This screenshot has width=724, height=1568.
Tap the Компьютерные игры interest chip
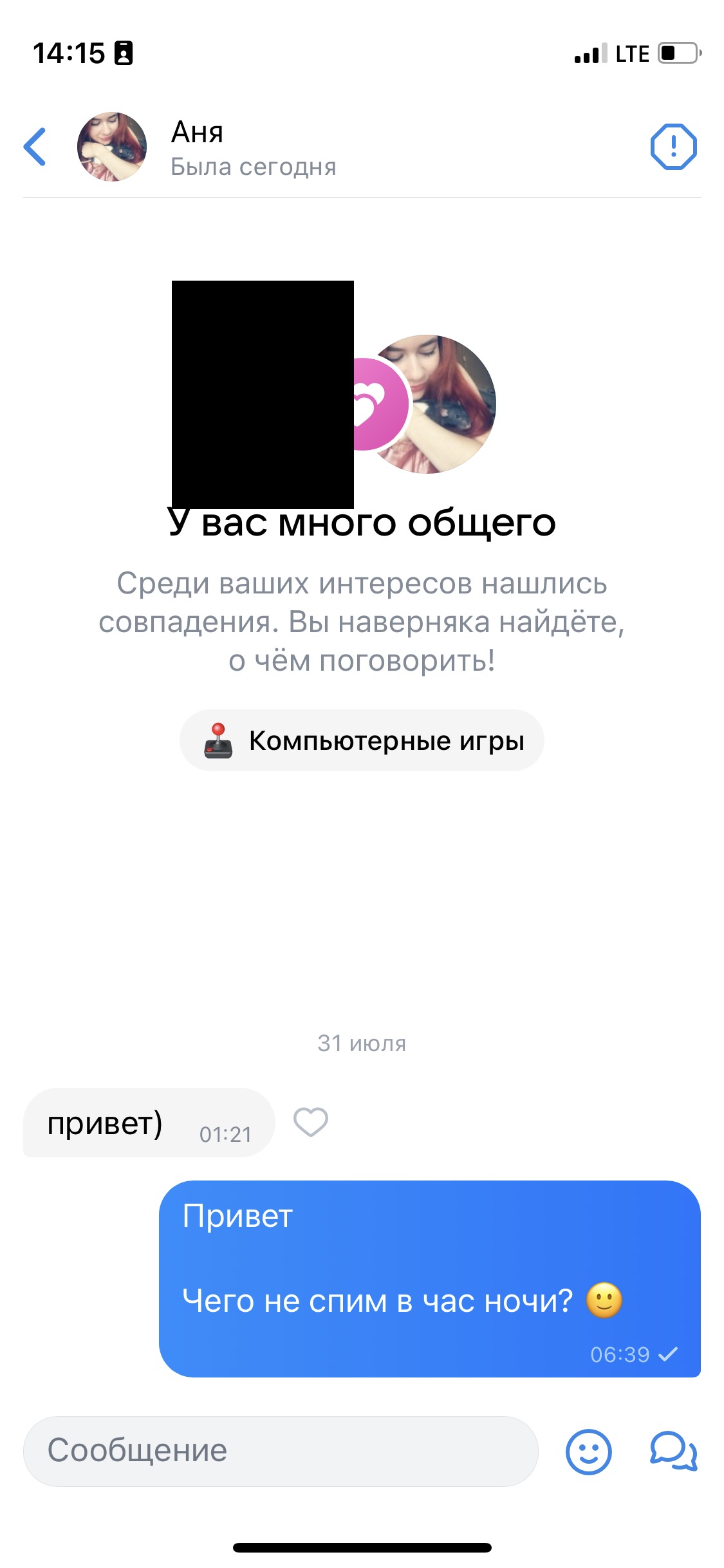(362, 740)
